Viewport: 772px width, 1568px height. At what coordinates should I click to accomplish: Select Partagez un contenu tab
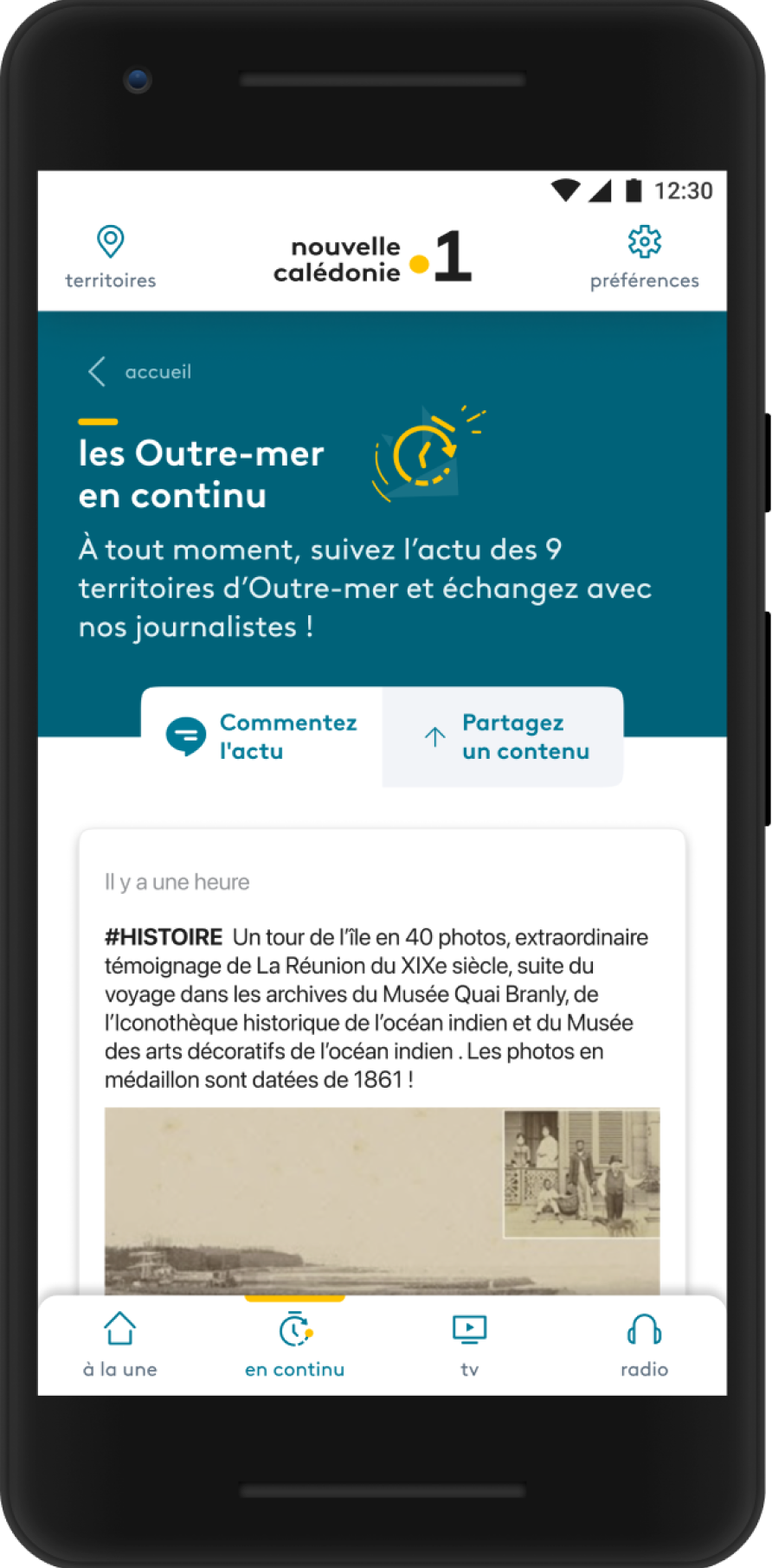coord(504,737)
